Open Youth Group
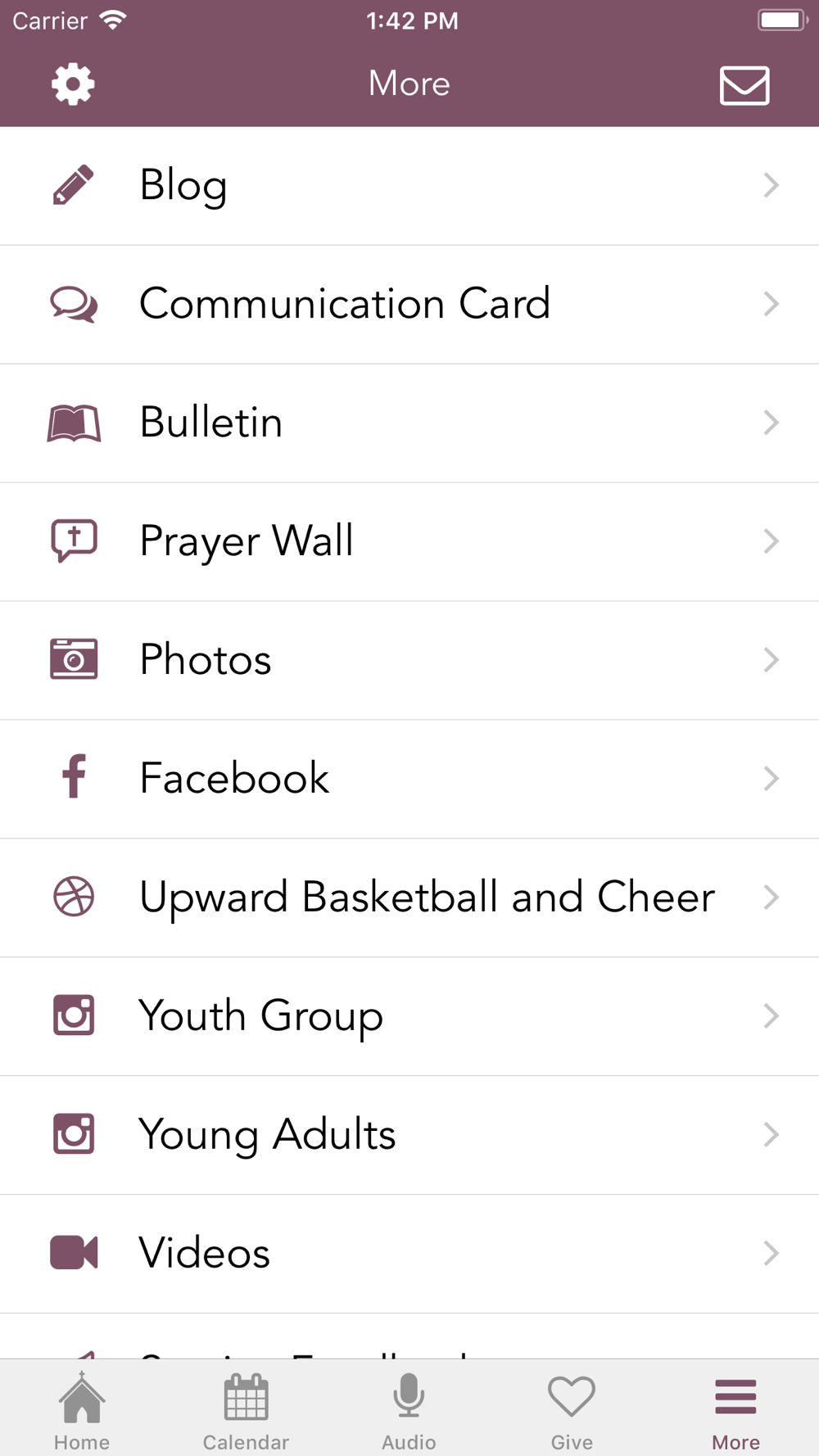Screen dimensions: 819x1456 click(x=409, y=1017)
